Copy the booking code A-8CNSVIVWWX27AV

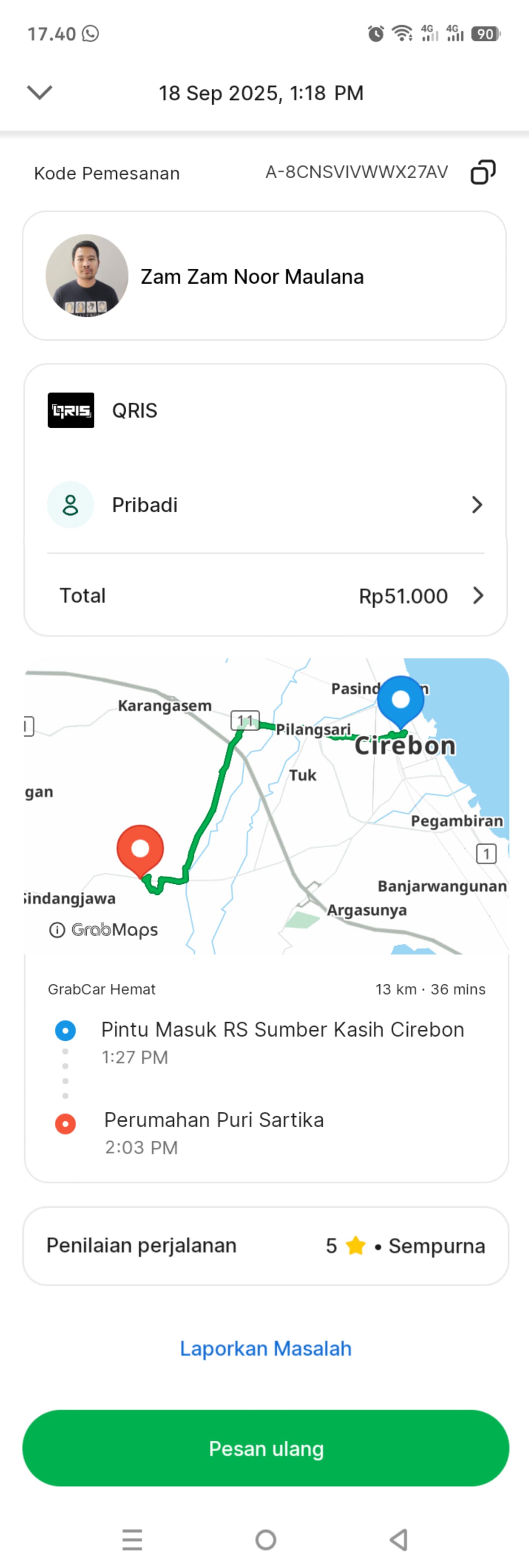[x=483, y=172]
